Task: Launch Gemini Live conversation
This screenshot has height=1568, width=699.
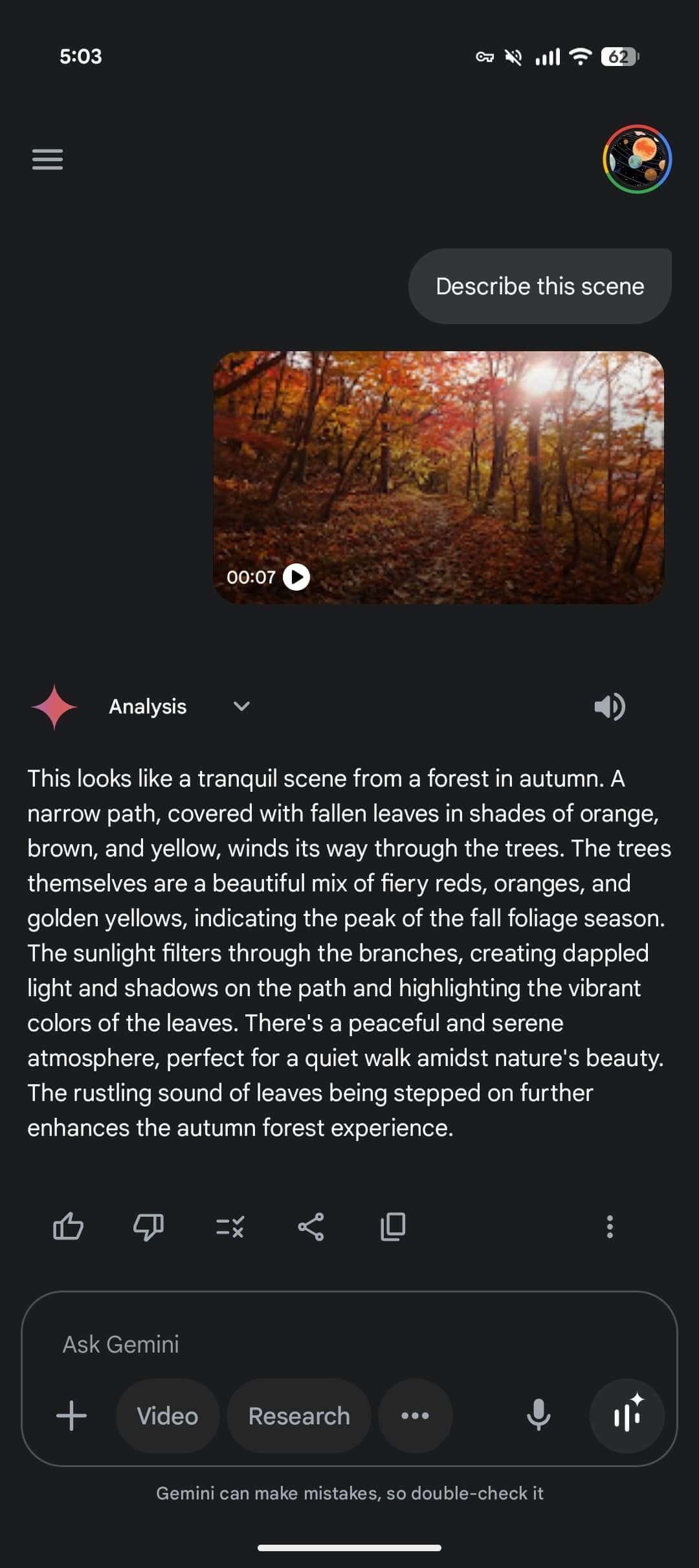Action: (x=627, y=1416)
